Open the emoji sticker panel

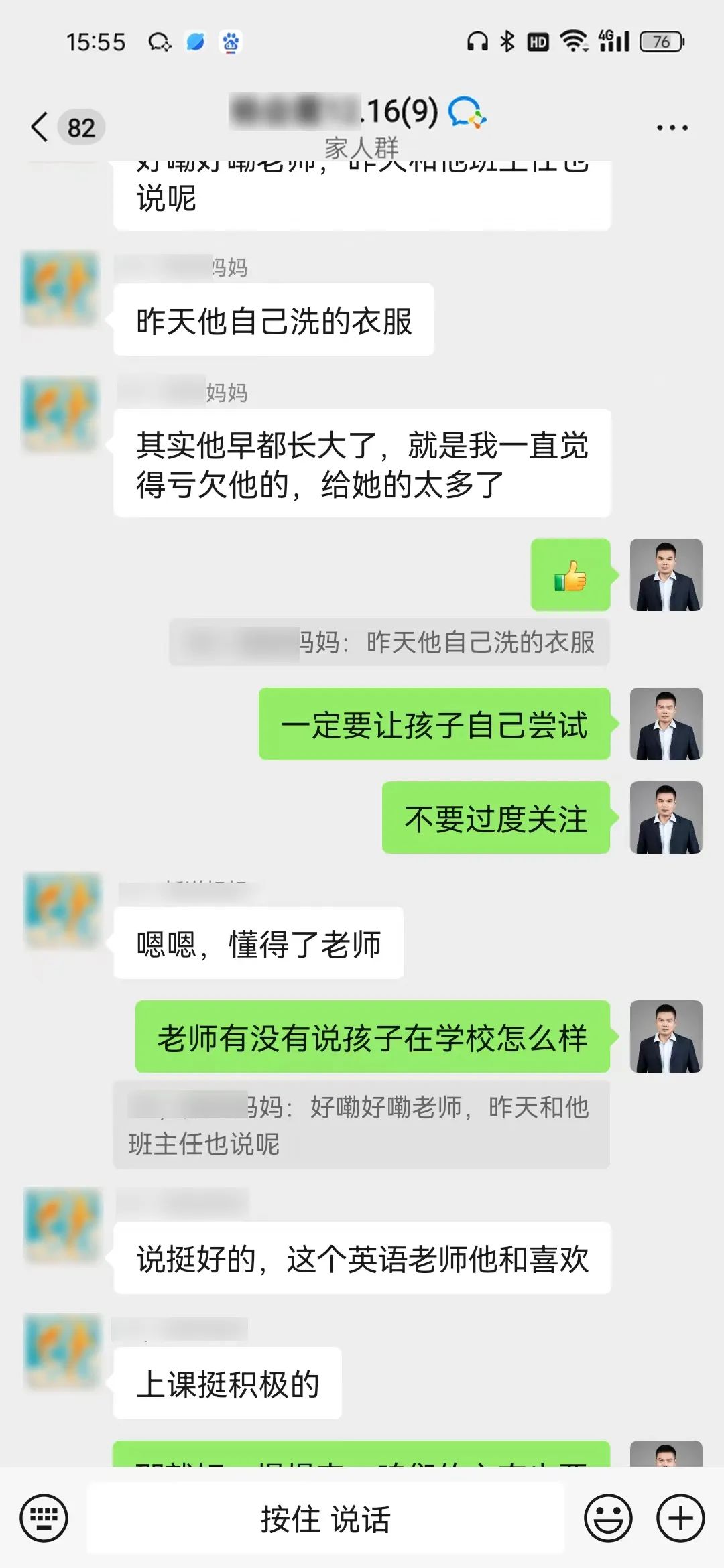608,1518
